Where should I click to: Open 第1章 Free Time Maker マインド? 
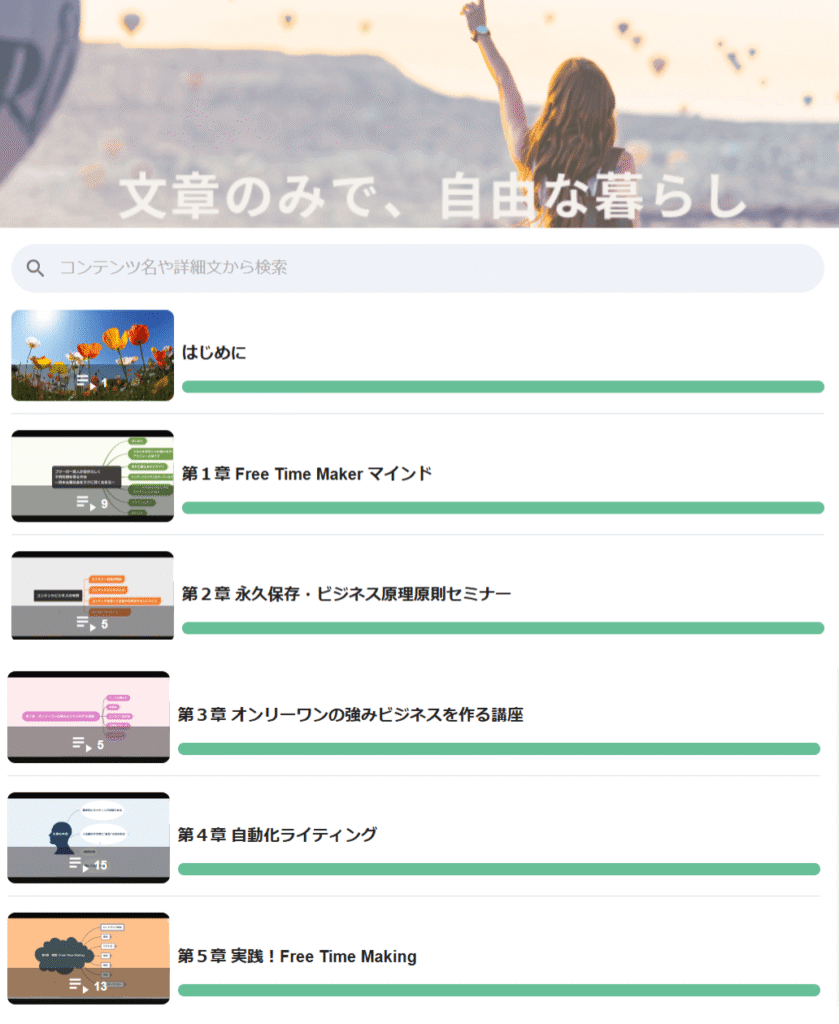pyautogui.click(x=307, y=474)
